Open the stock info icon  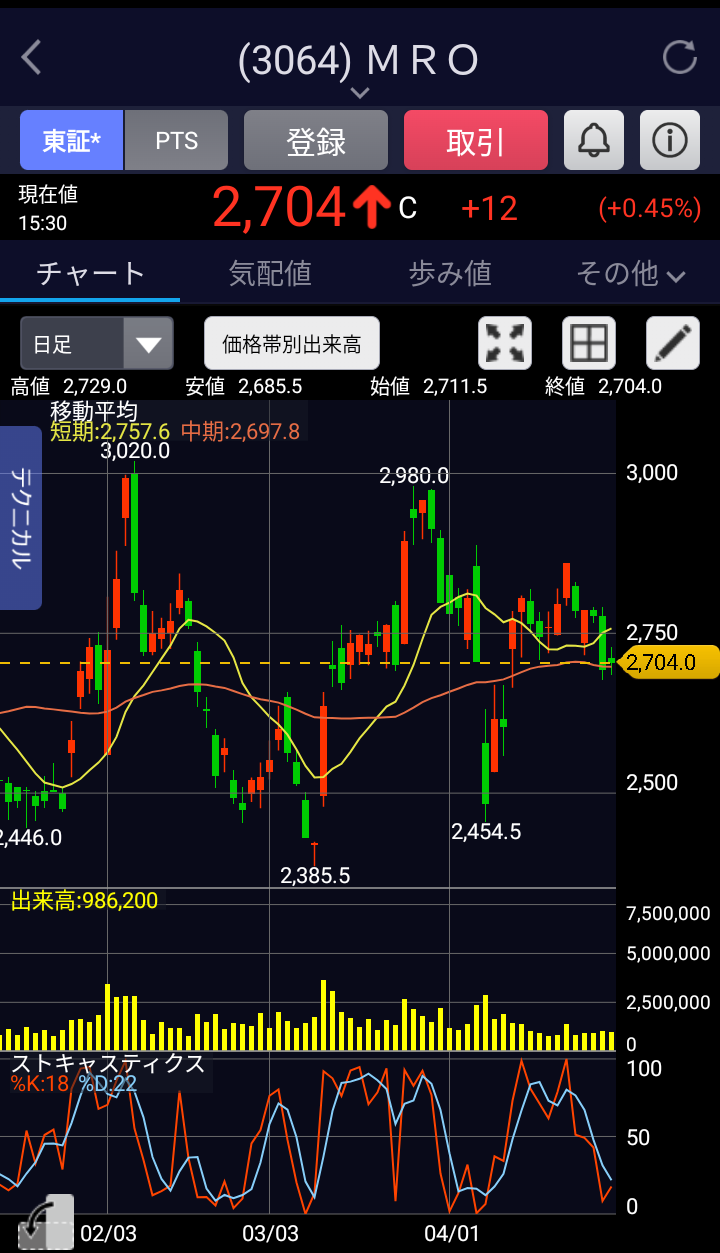tap(669, 140)
